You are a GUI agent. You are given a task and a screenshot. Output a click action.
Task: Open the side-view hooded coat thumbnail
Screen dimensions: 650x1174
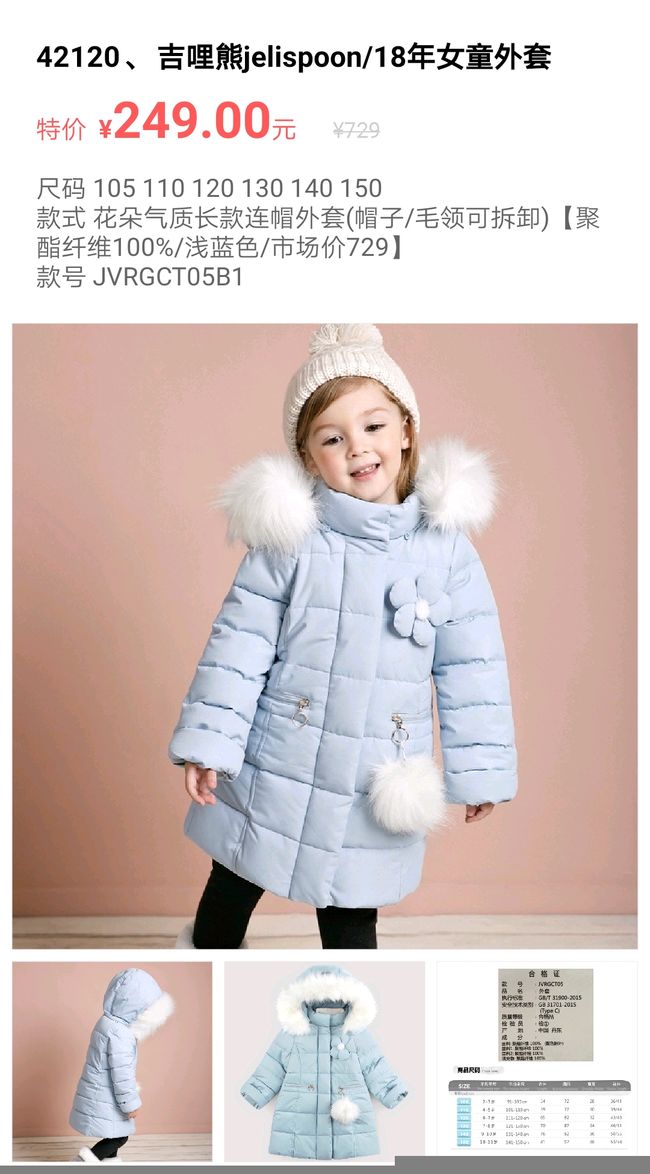[112, 1060]
